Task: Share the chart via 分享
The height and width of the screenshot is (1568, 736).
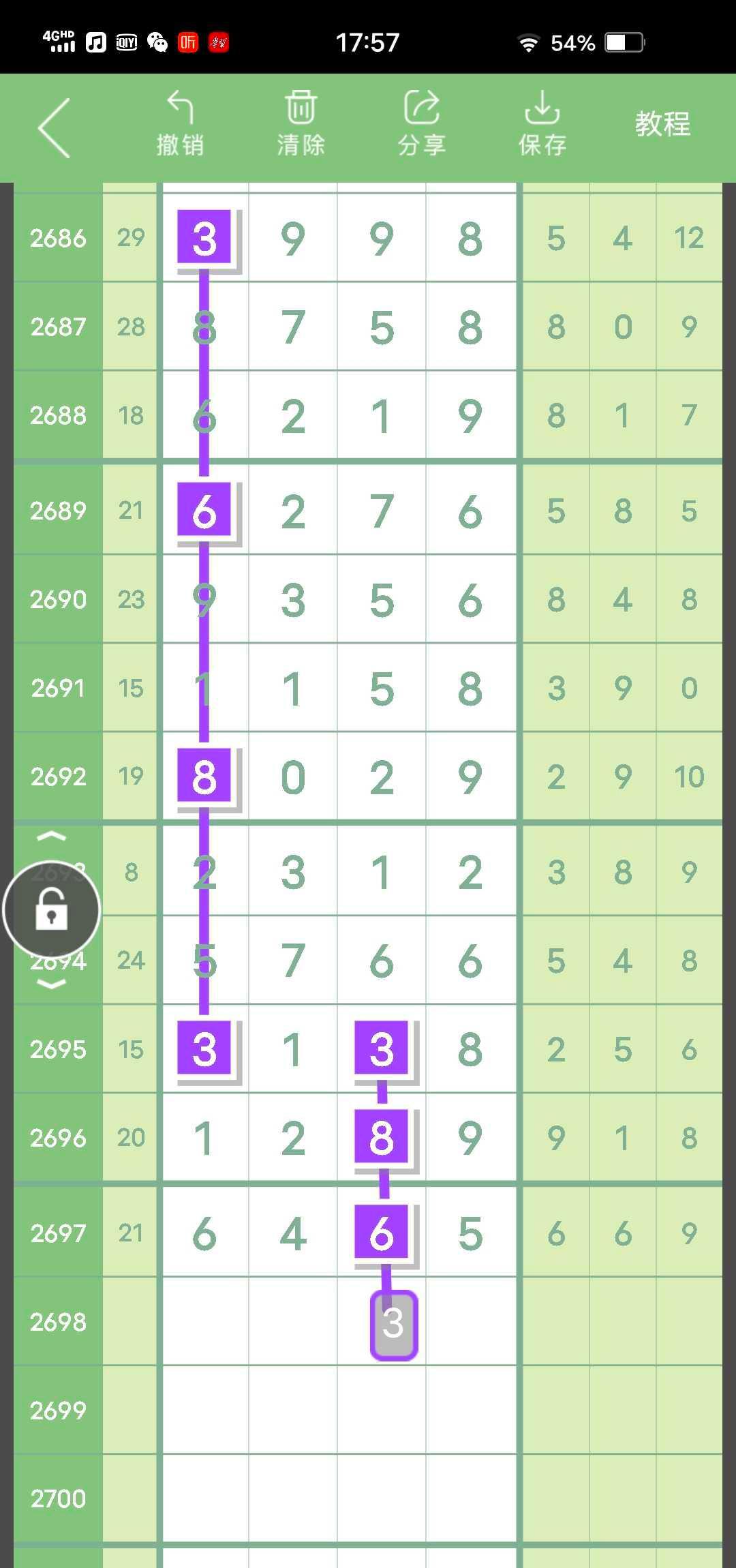Action: point(421,124)
